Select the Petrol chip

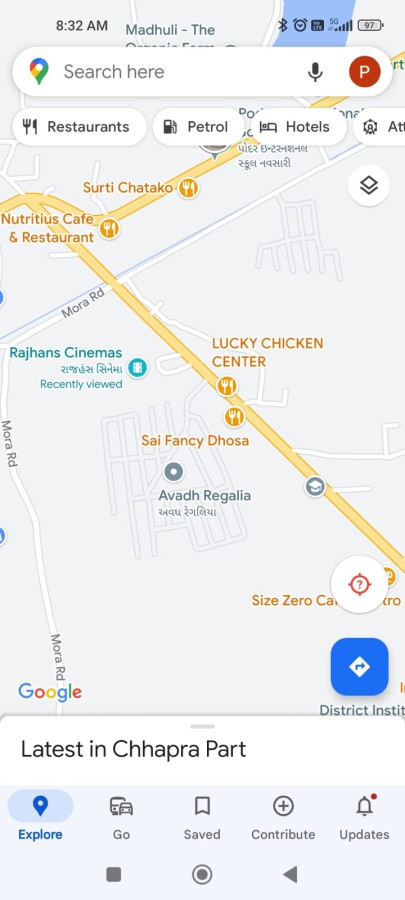point(198,127)
